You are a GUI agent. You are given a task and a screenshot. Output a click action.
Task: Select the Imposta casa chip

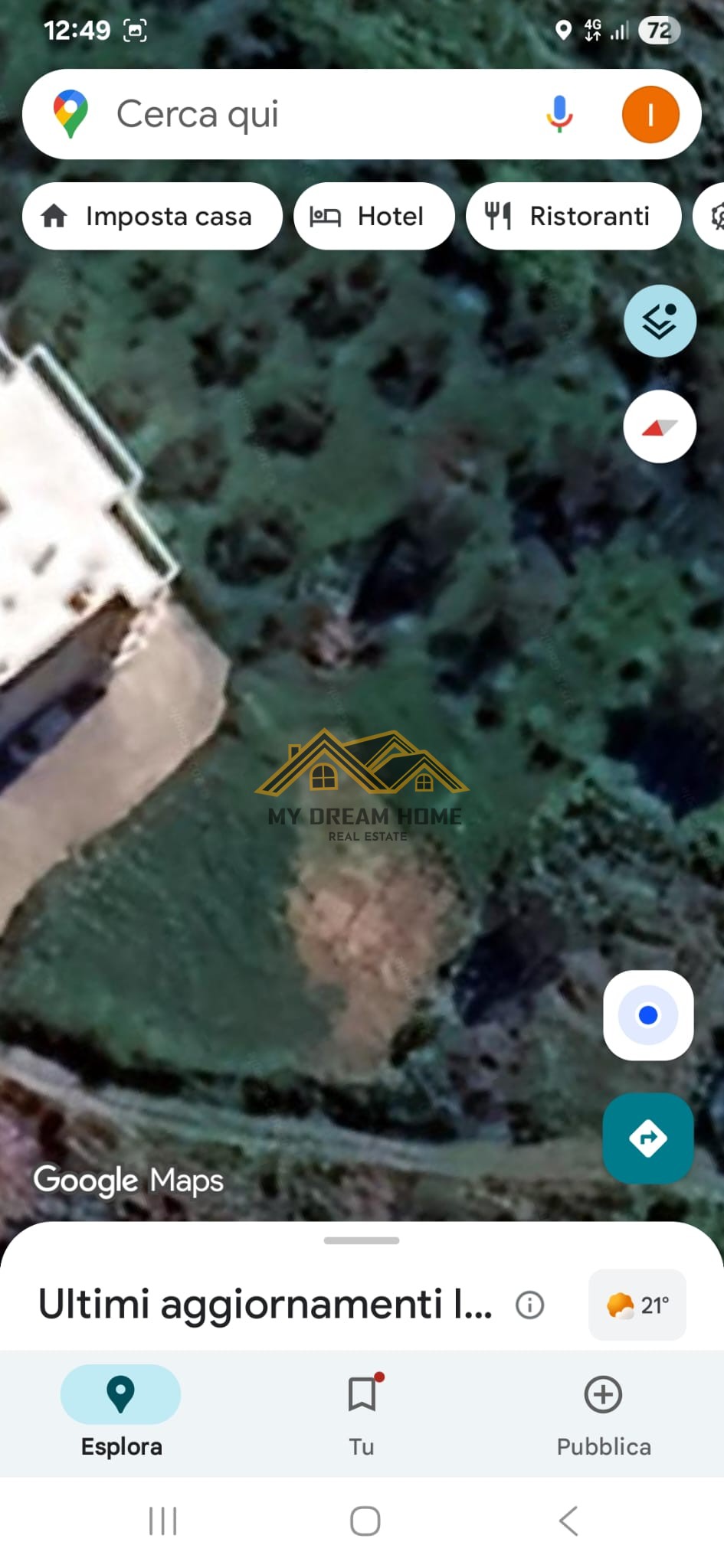coord(152,217)
